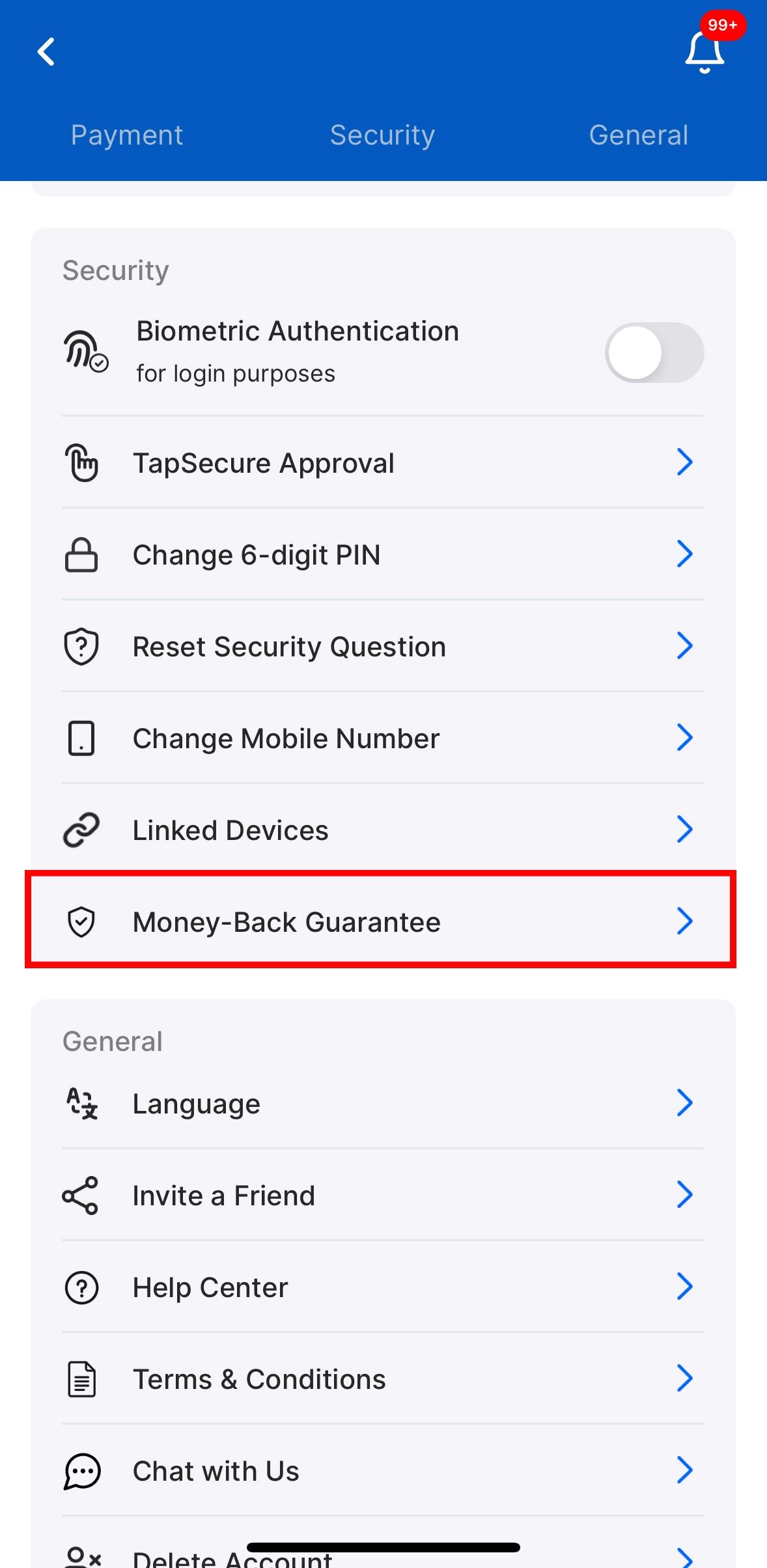Screen dimensions: 767x1568
Task: Open the Delete Account row
Action: click(383, 1556)
